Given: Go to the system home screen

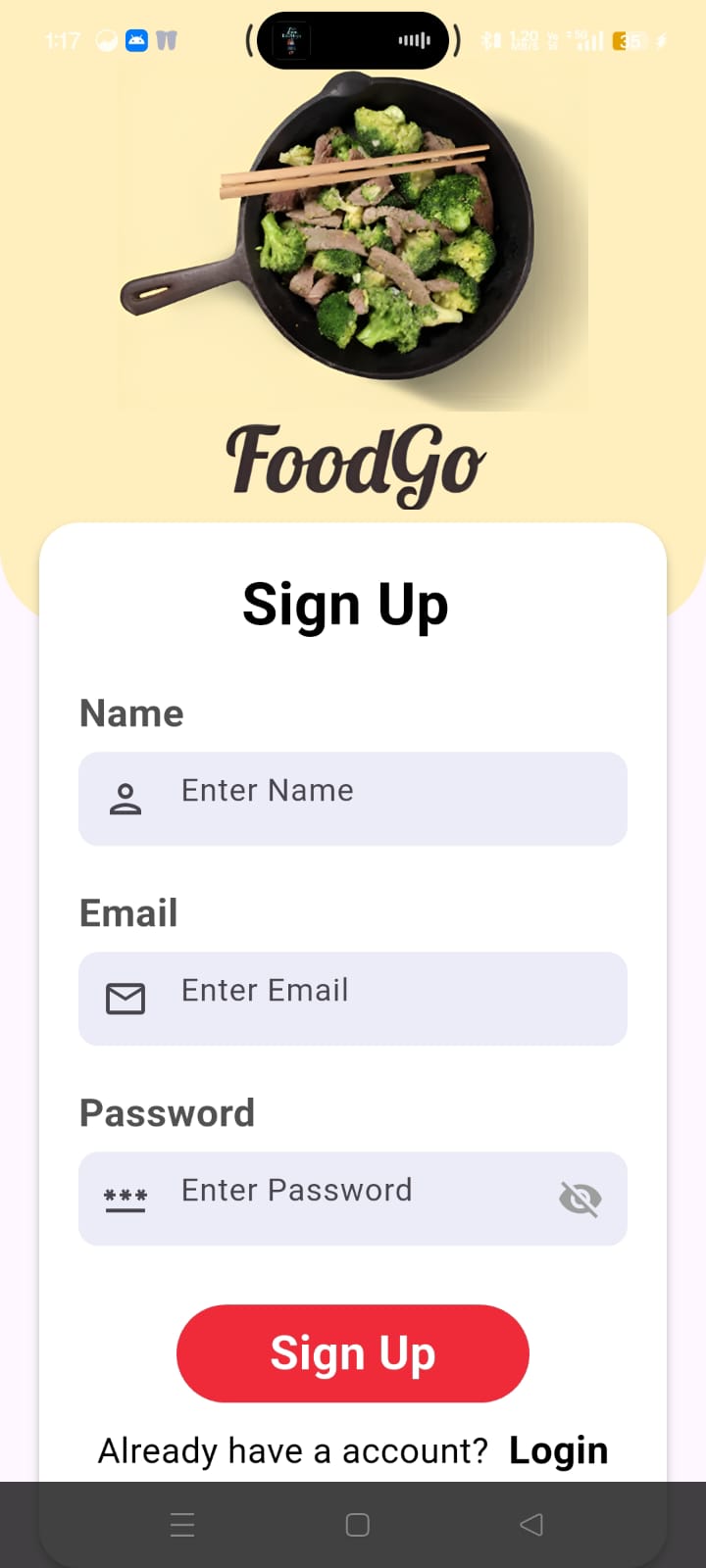Looking at the screenshot, I should 358,1524.
